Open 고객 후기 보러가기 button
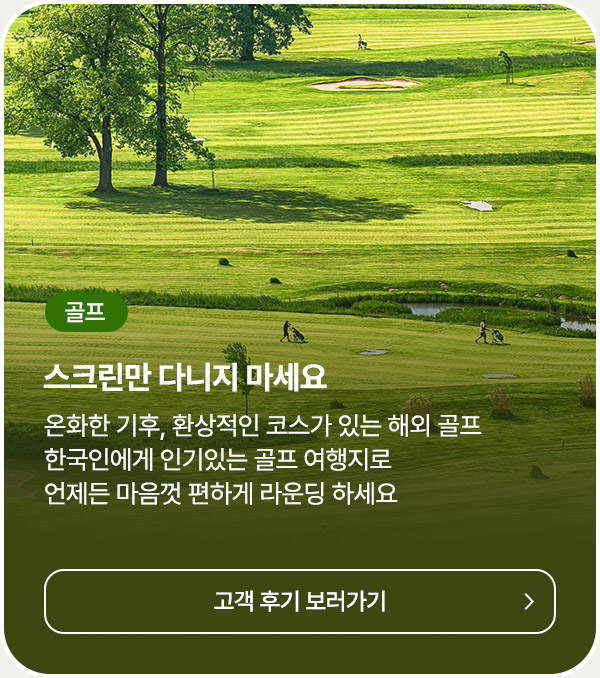Image resolution: width=600 pixels, height=678 pixels. coord(300,601)
